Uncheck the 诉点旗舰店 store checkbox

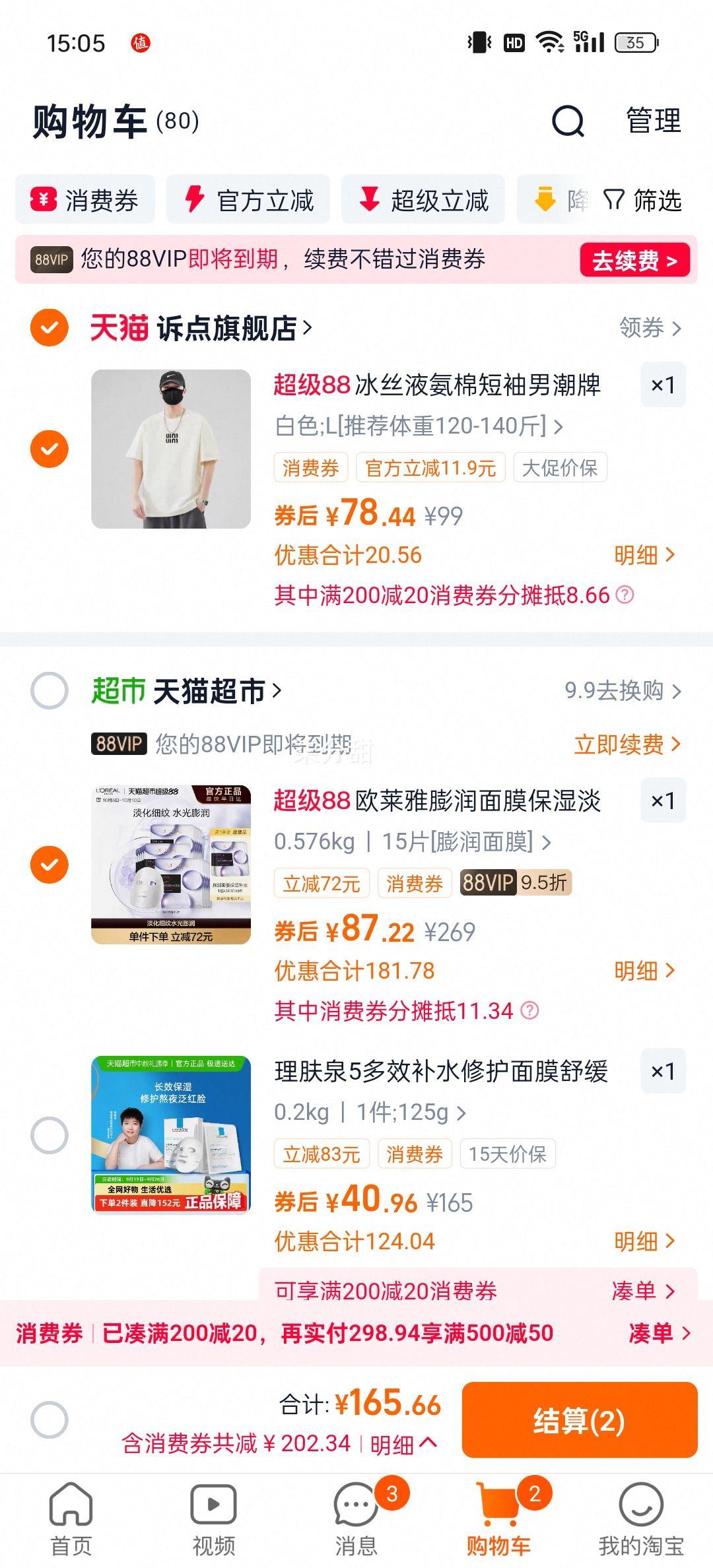(x=50, y=327)
